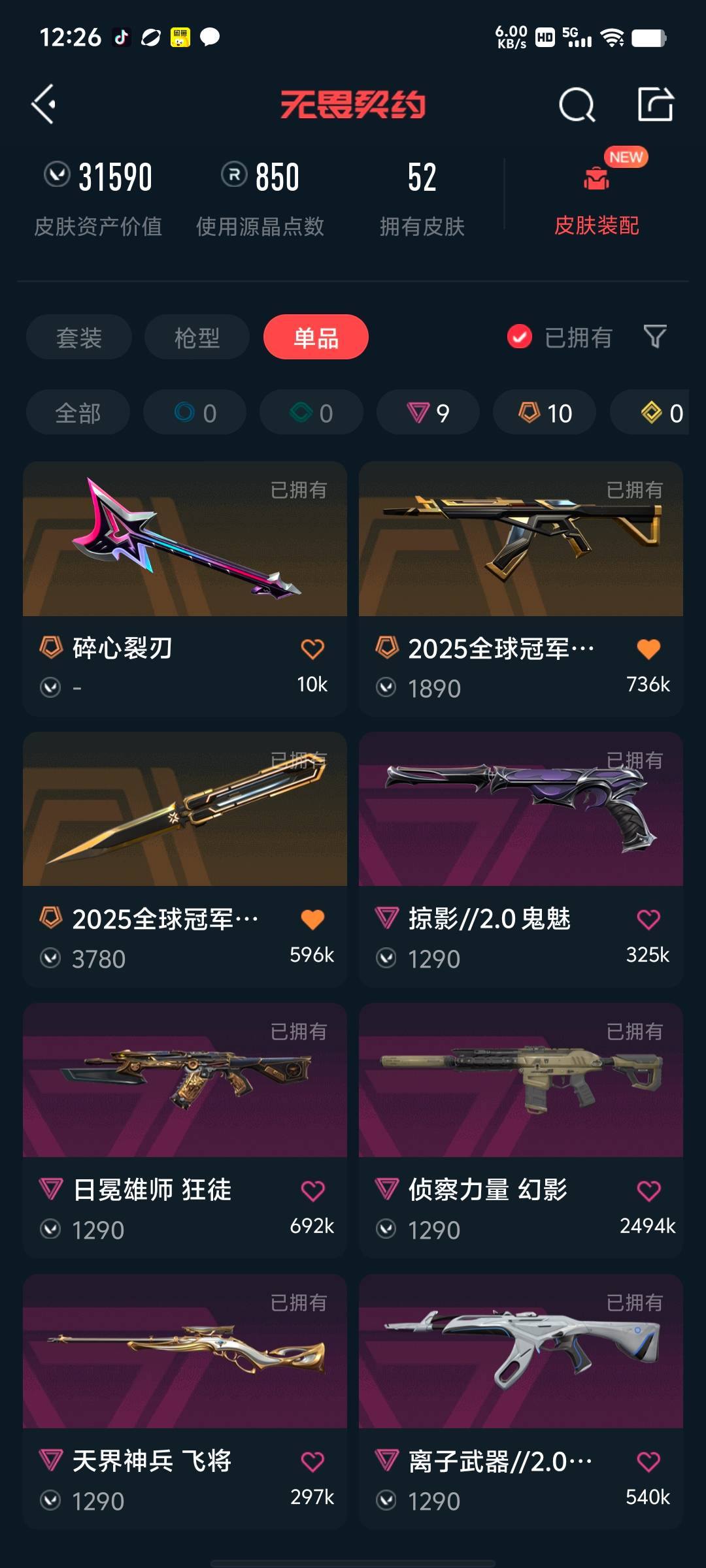706x1568 pixels.
Task: Open the search icon
Action: [577, 105]
